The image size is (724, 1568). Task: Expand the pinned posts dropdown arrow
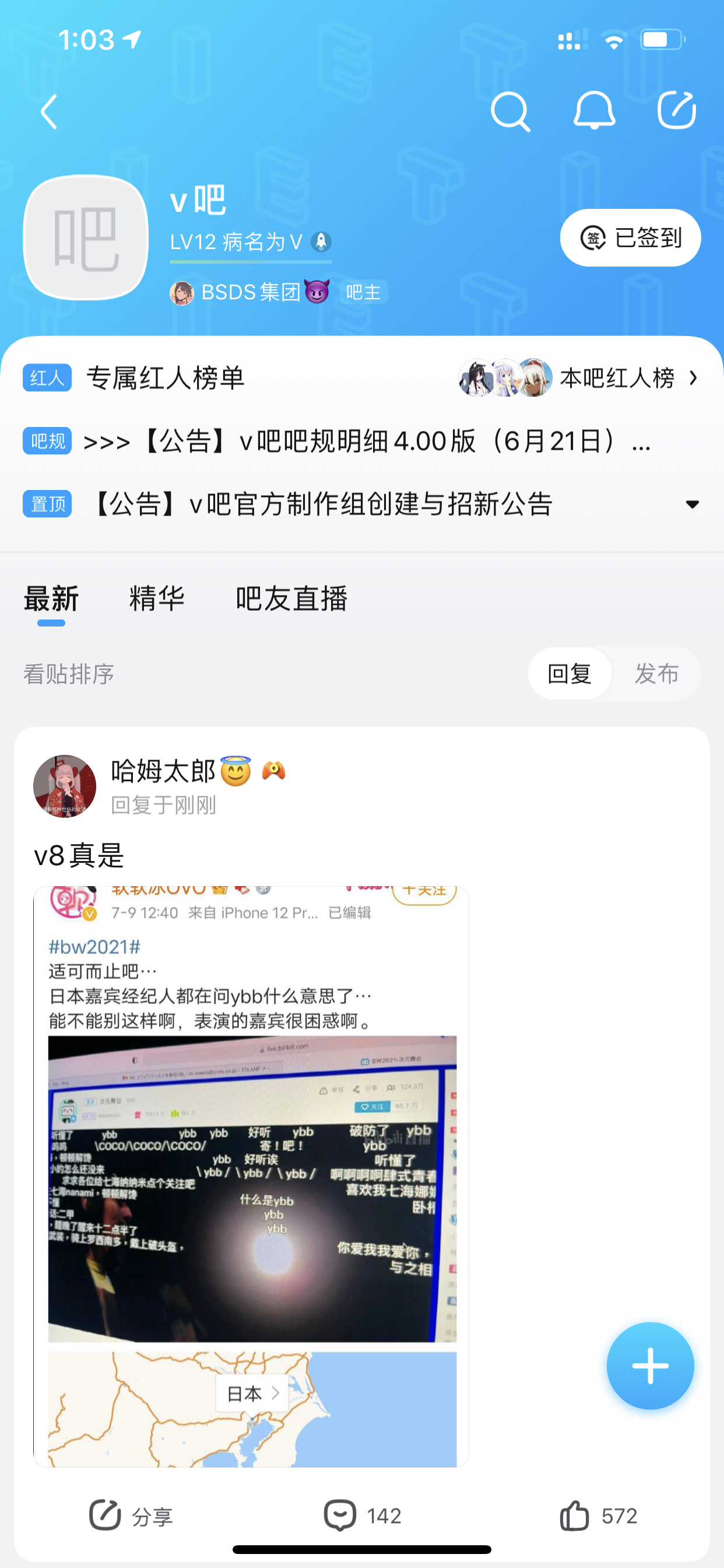[x=692, y=505]
